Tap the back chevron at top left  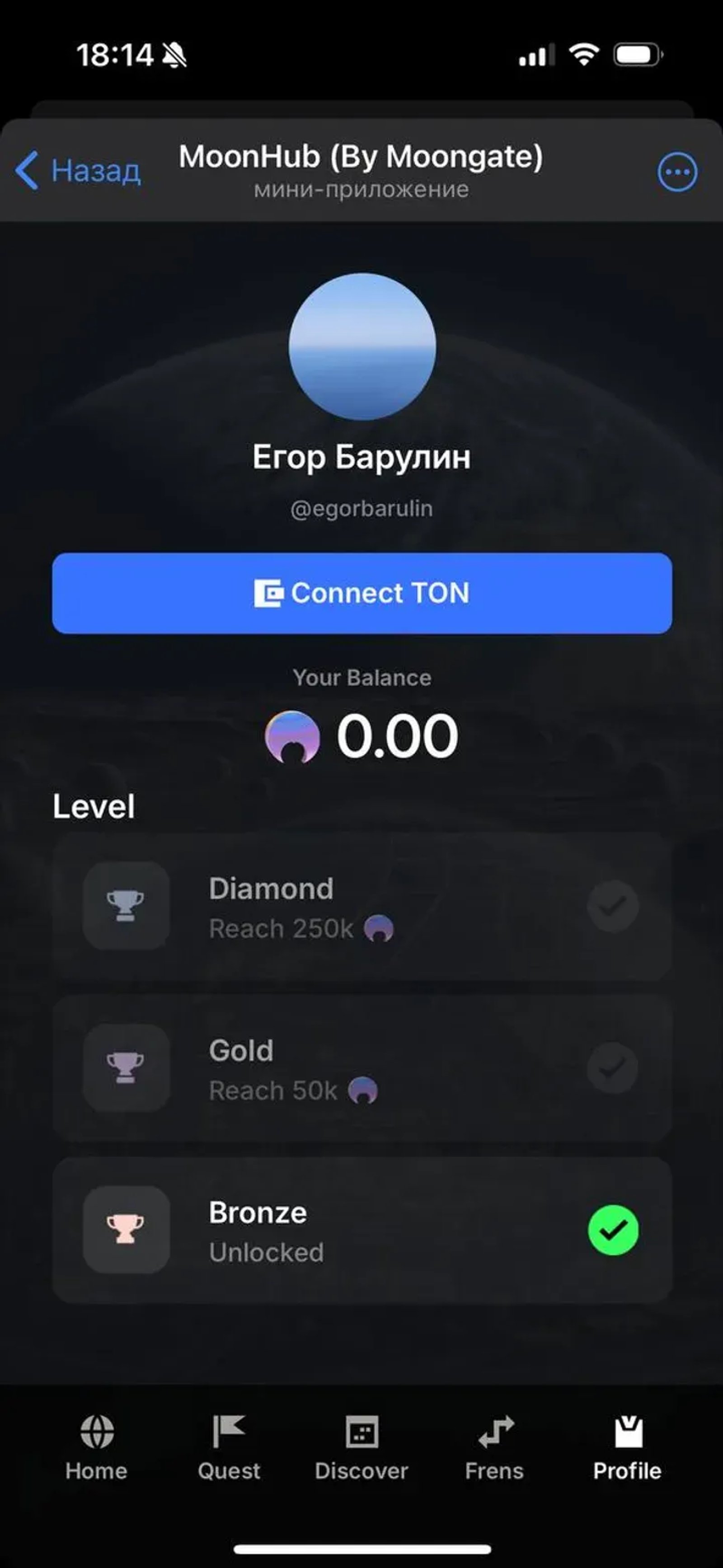click(27, 171)
